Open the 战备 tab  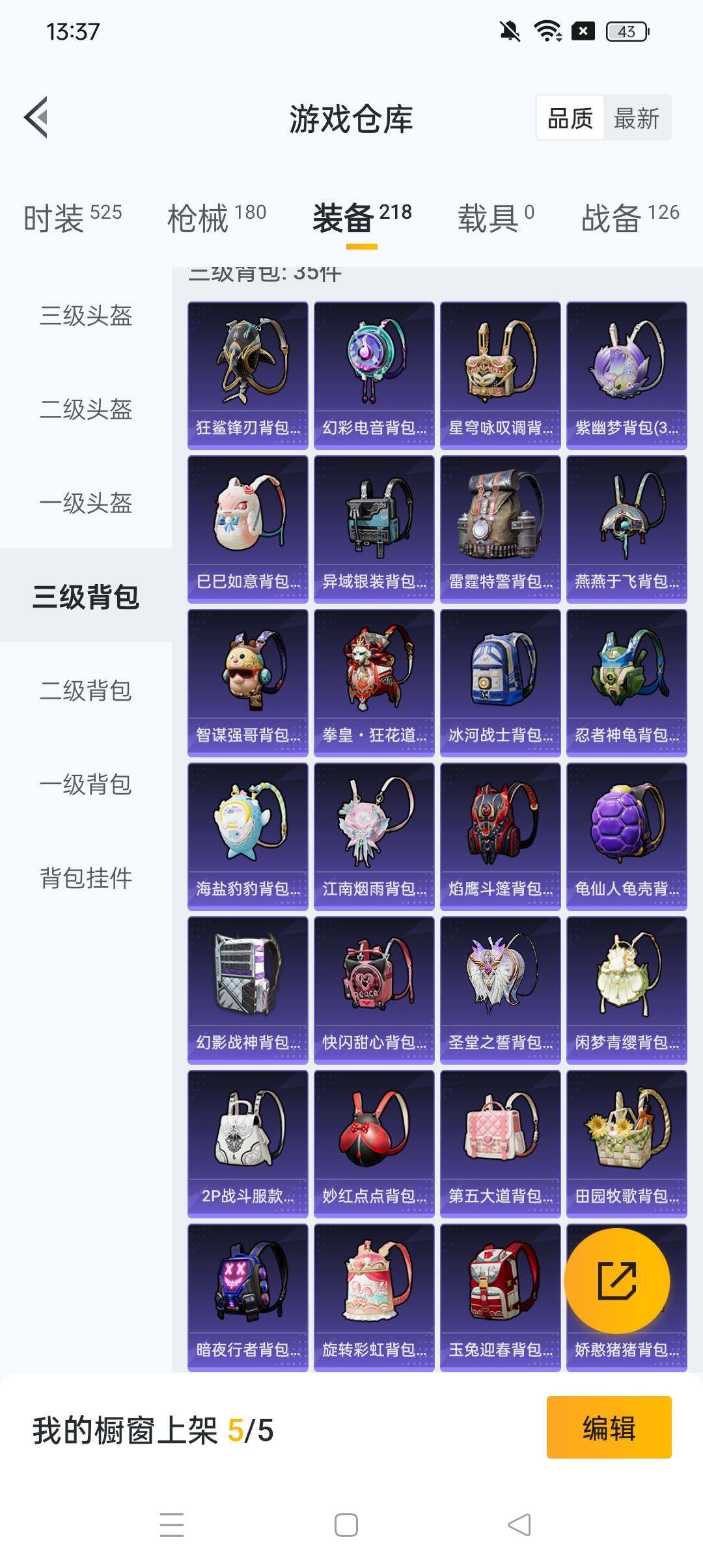(629, 217)
